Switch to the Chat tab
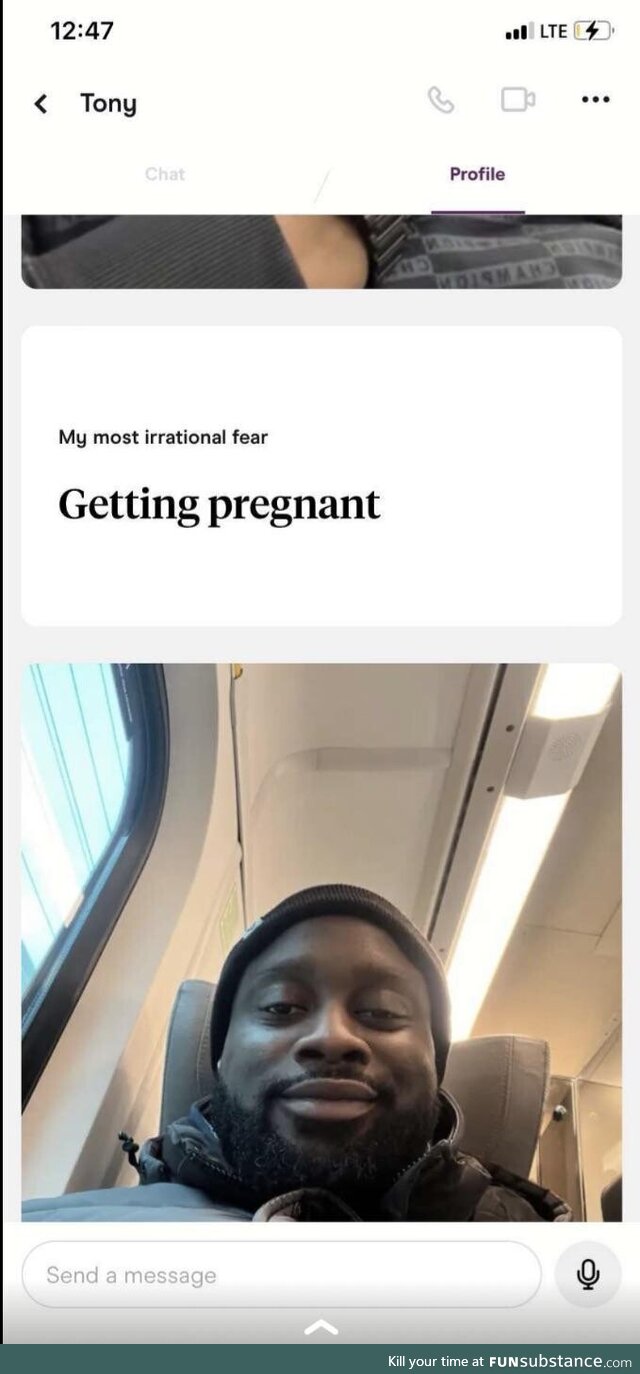 (165, 174)
